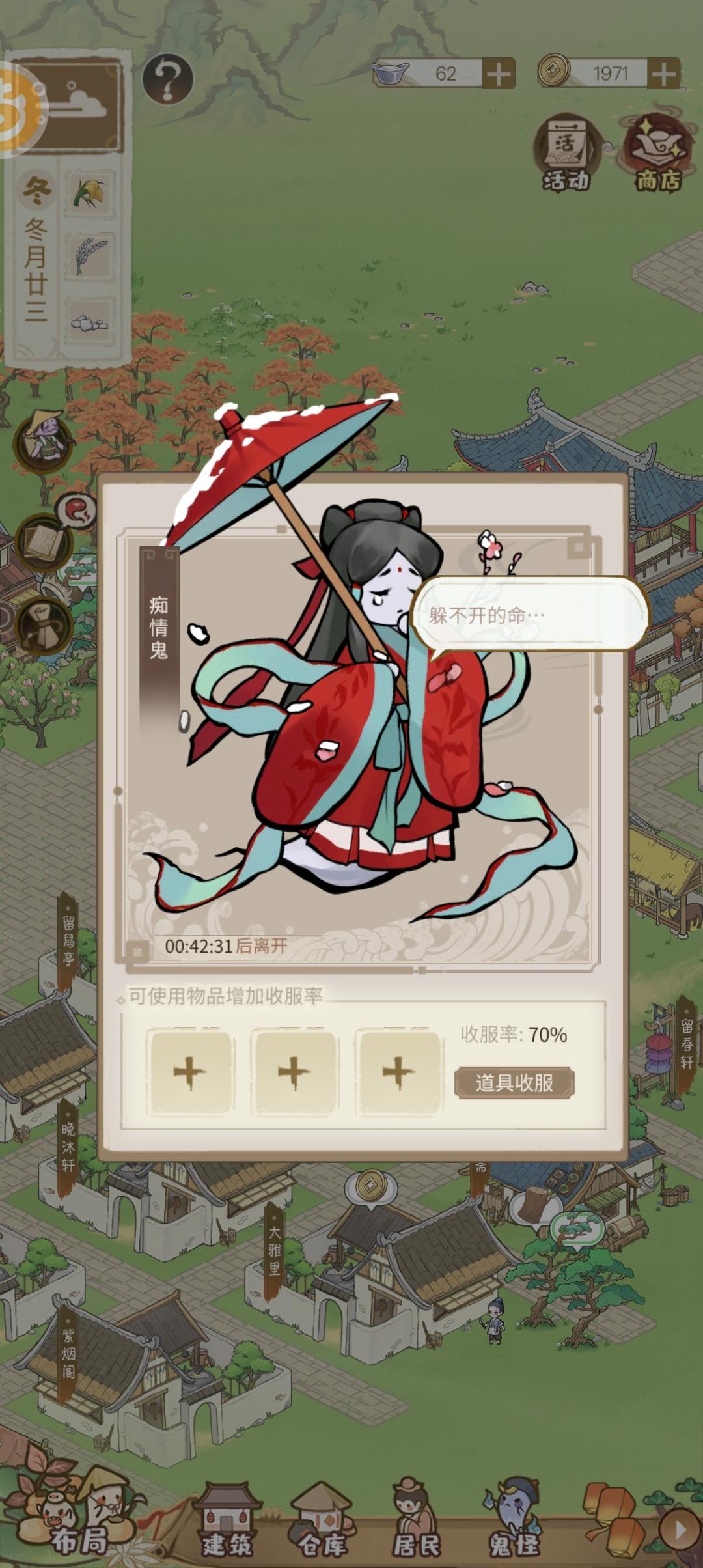Tap the speech bubble saying 躲不开的命
The height and width of the screenshot is (1568, 703).
(x=527, y=611)
